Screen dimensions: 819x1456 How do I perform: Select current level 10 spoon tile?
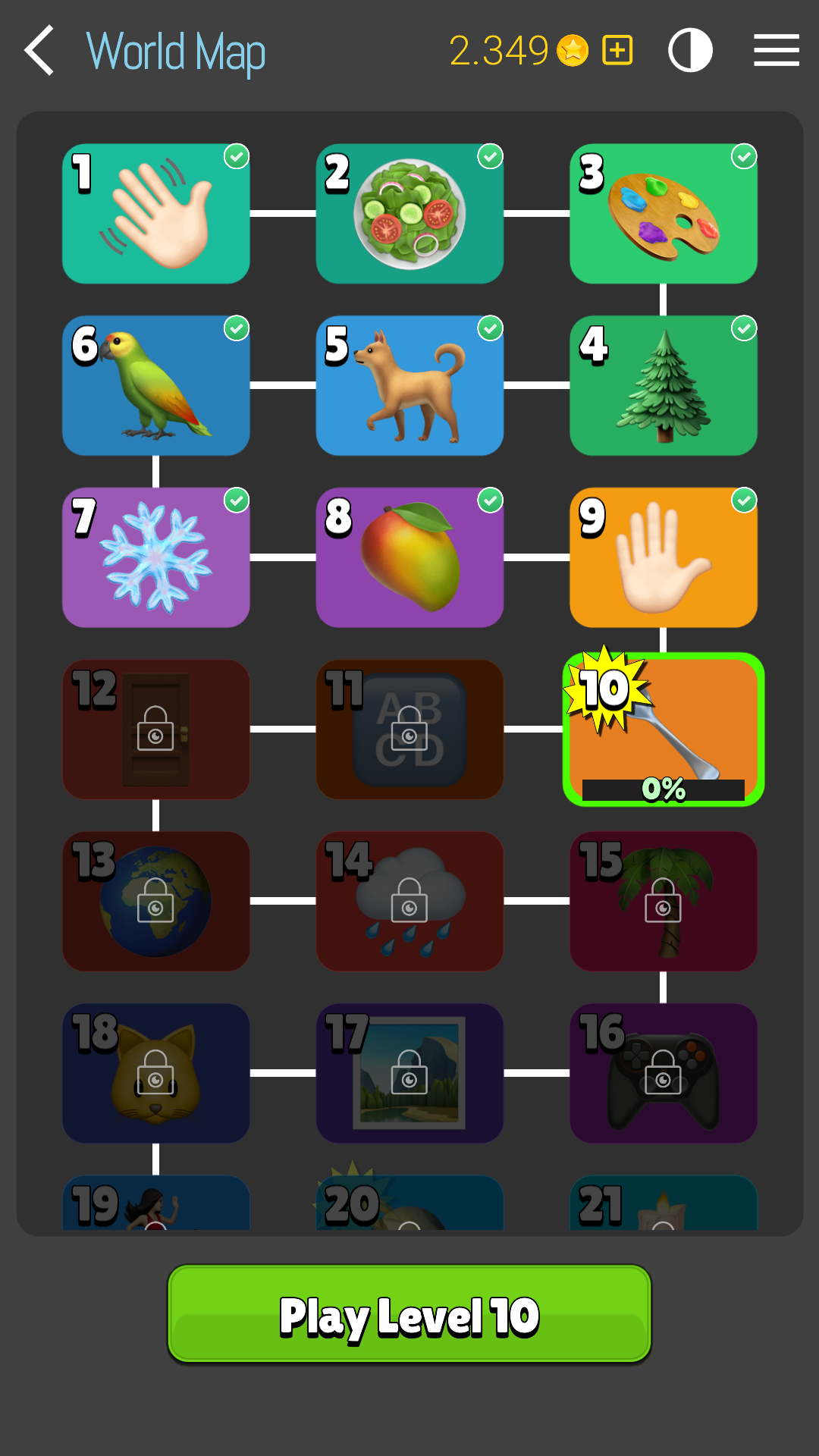tap(664, 730)
